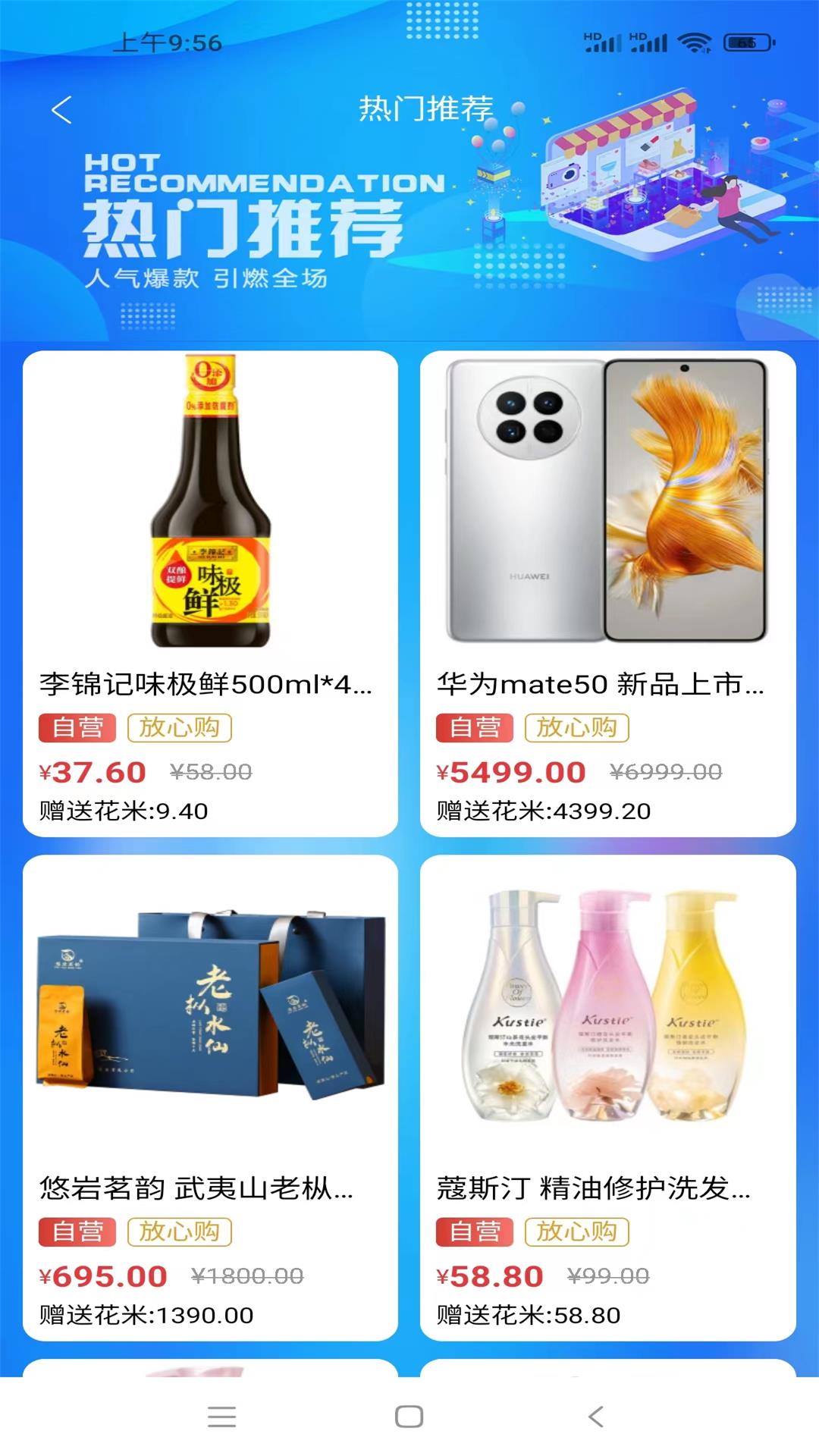Open recent apps from the navigation bar
This screenshot has height=1456, width=819.
click(221, 1416)
